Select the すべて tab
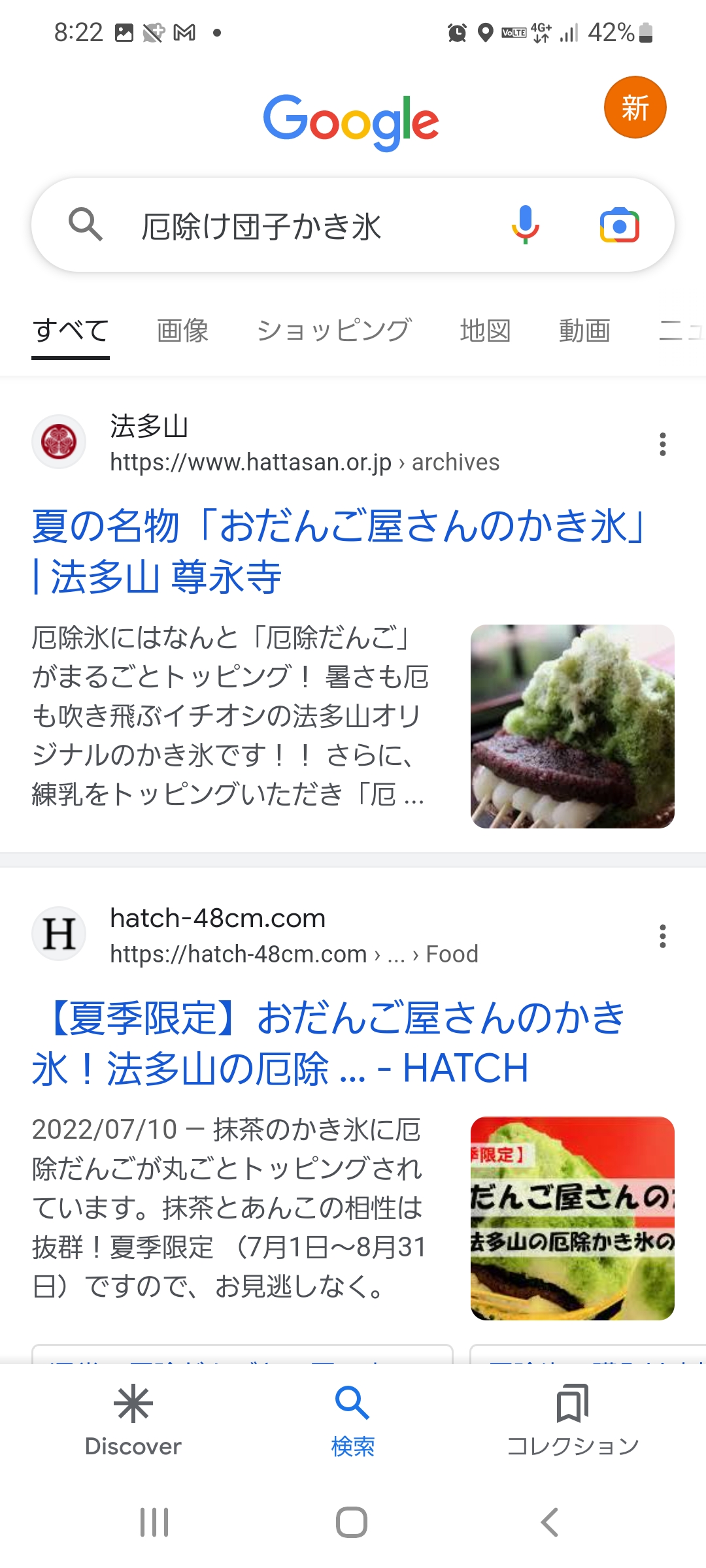Viewport: 706px width, 1568px height. coord(71,331)
